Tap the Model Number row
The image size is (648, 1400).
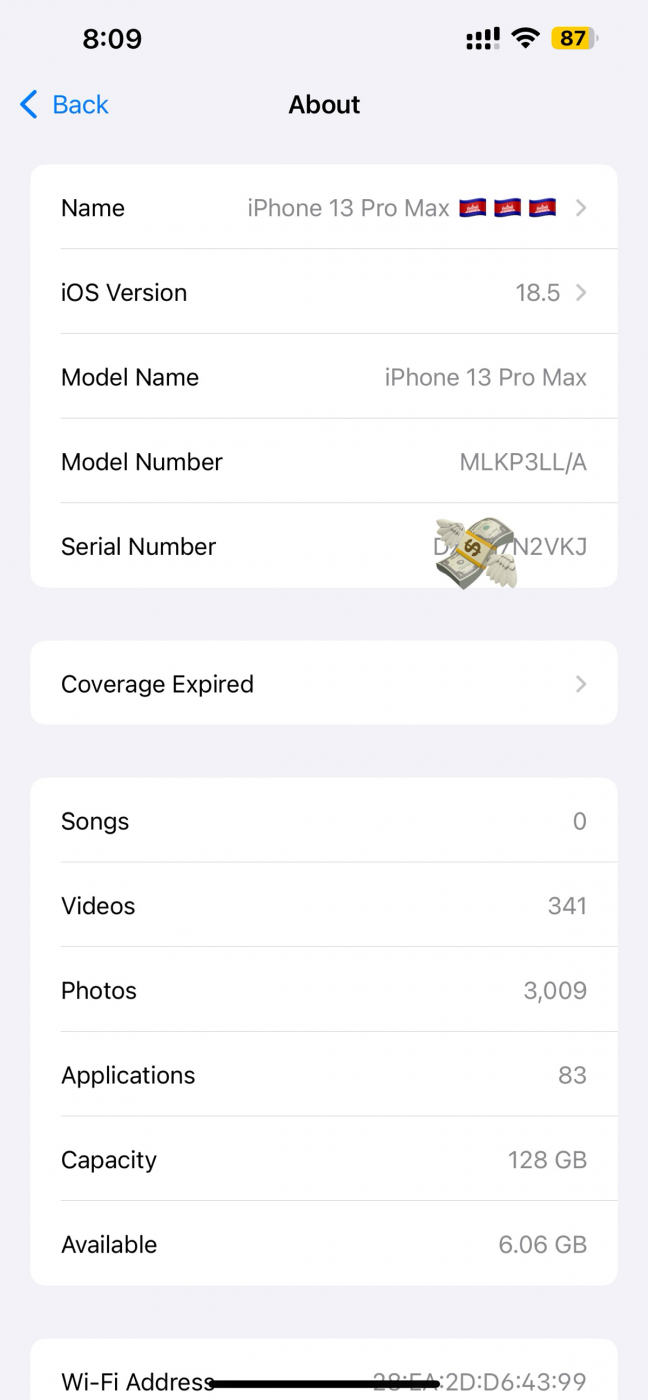tap(324, 461)
